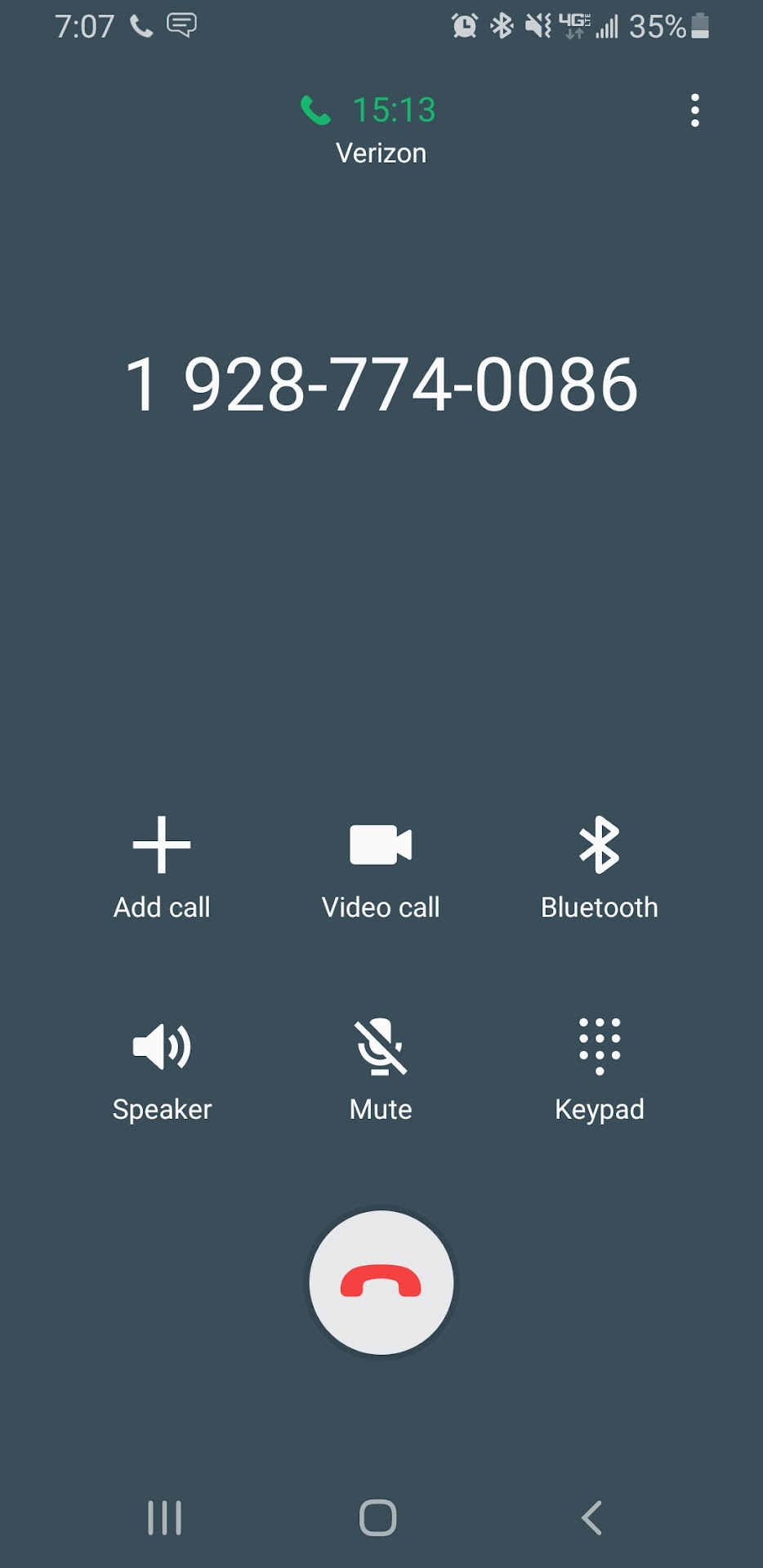The width and height of the screenshot is (763, 1568).
Task: Go back using the navigation bar
Action: pyautogui.click(x=591, y=1518)
